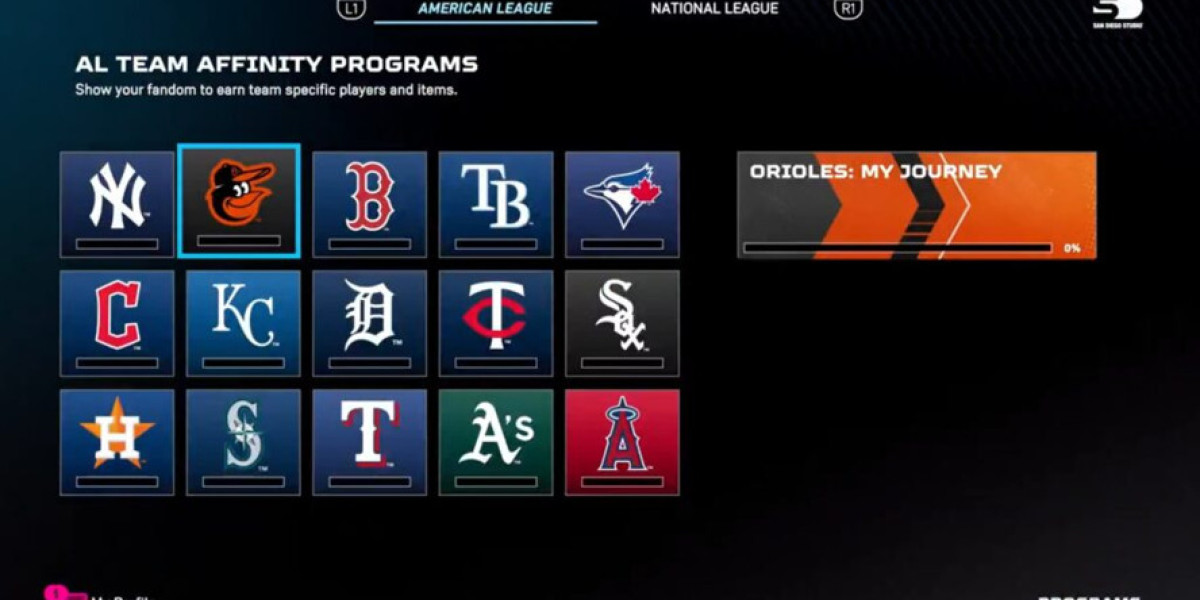Open the Orioles: My Journey card
The height and width of the screenshot is (600, 1200).
click(916, 205)
